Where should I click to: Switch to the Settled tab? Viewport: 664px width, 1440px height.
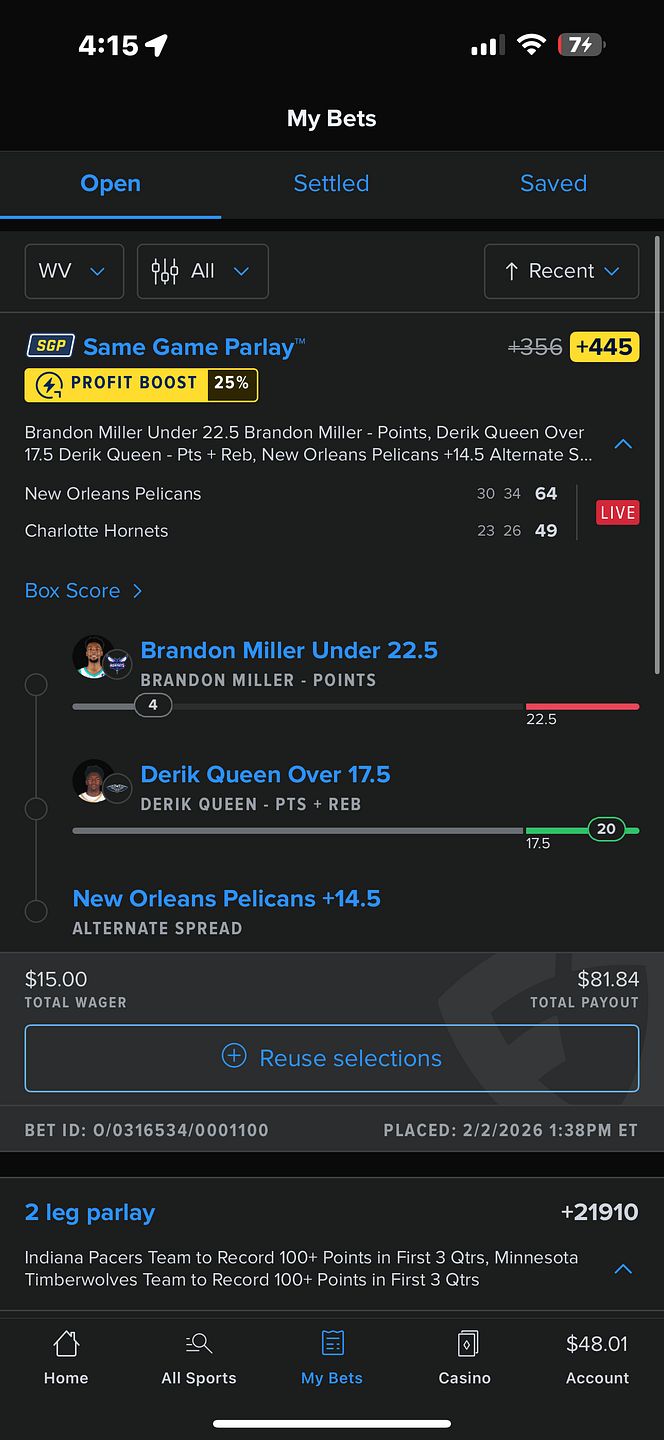331,183
